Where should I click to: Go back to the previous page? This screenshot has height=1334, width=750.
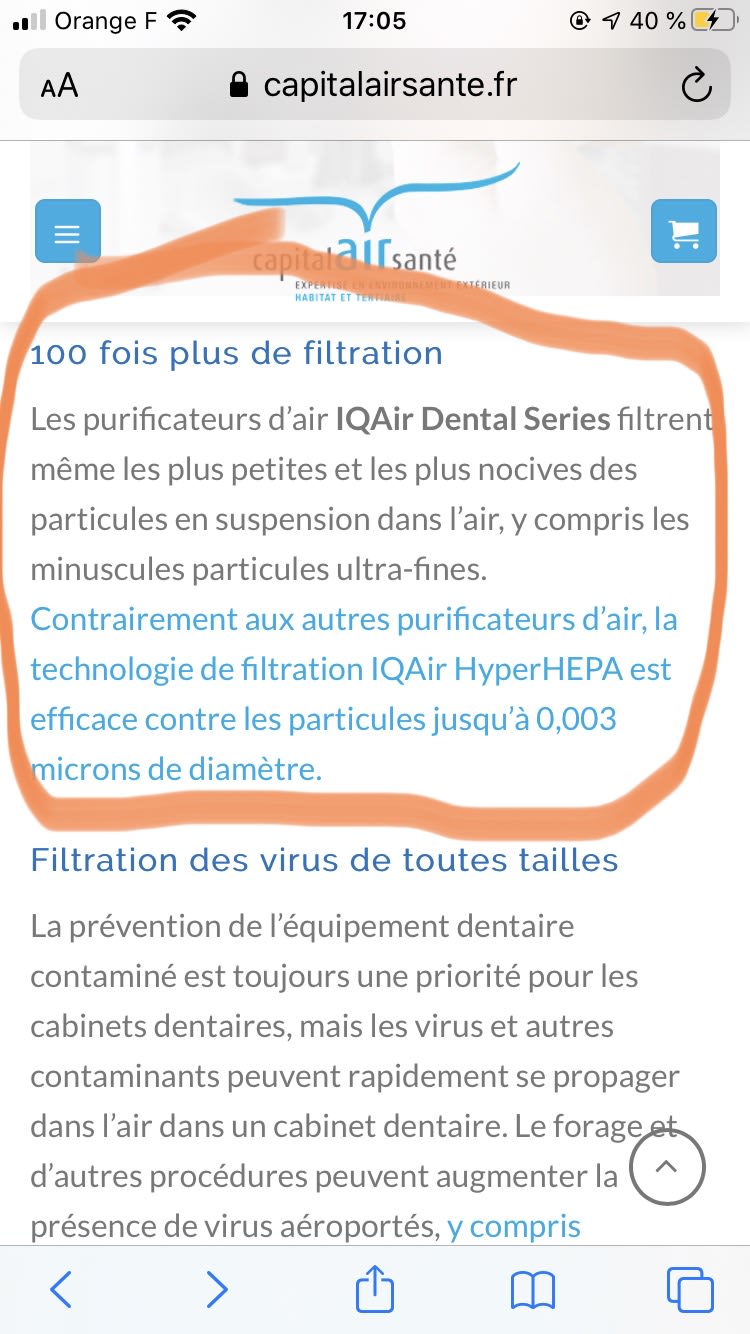point(61,1290)
